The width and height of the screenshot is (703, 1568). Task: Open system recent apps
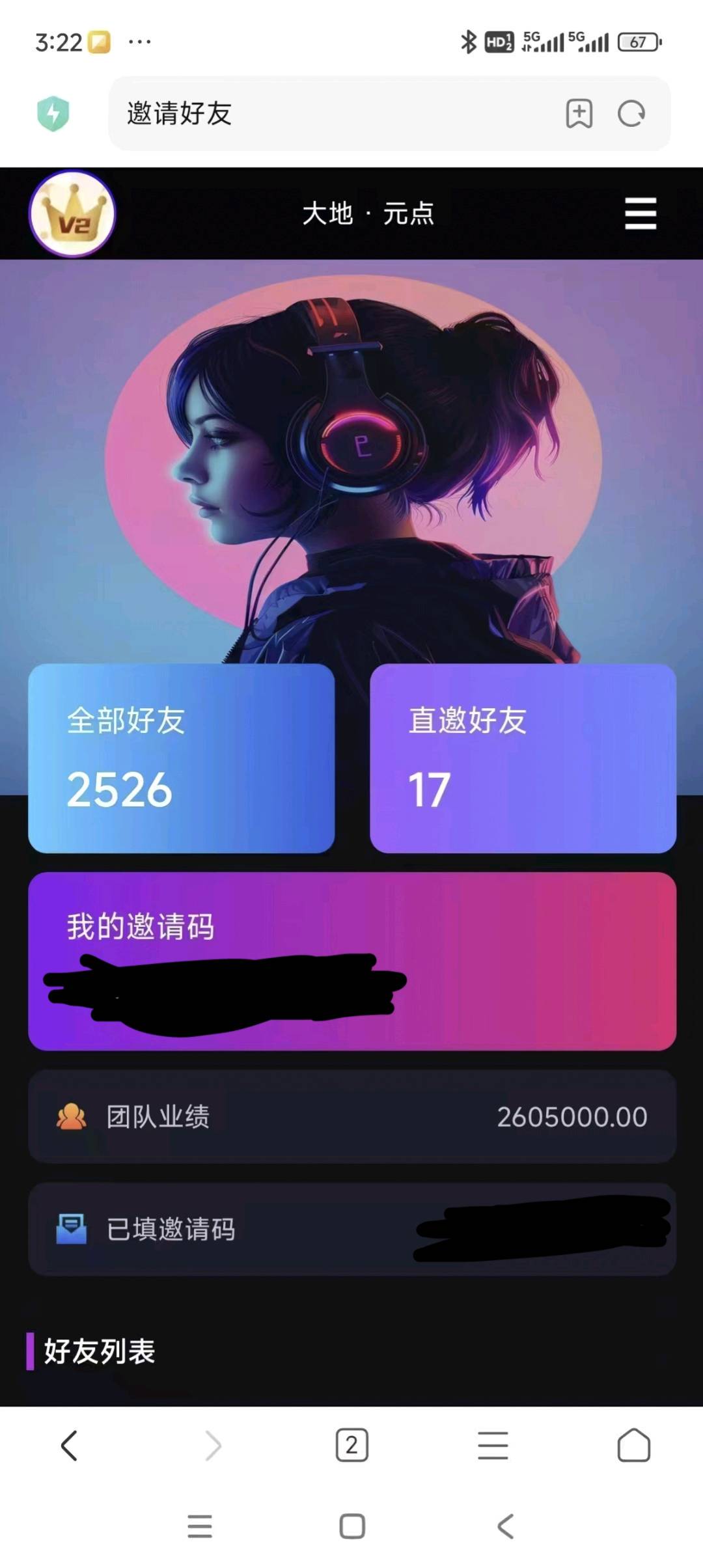(200, 1526)
